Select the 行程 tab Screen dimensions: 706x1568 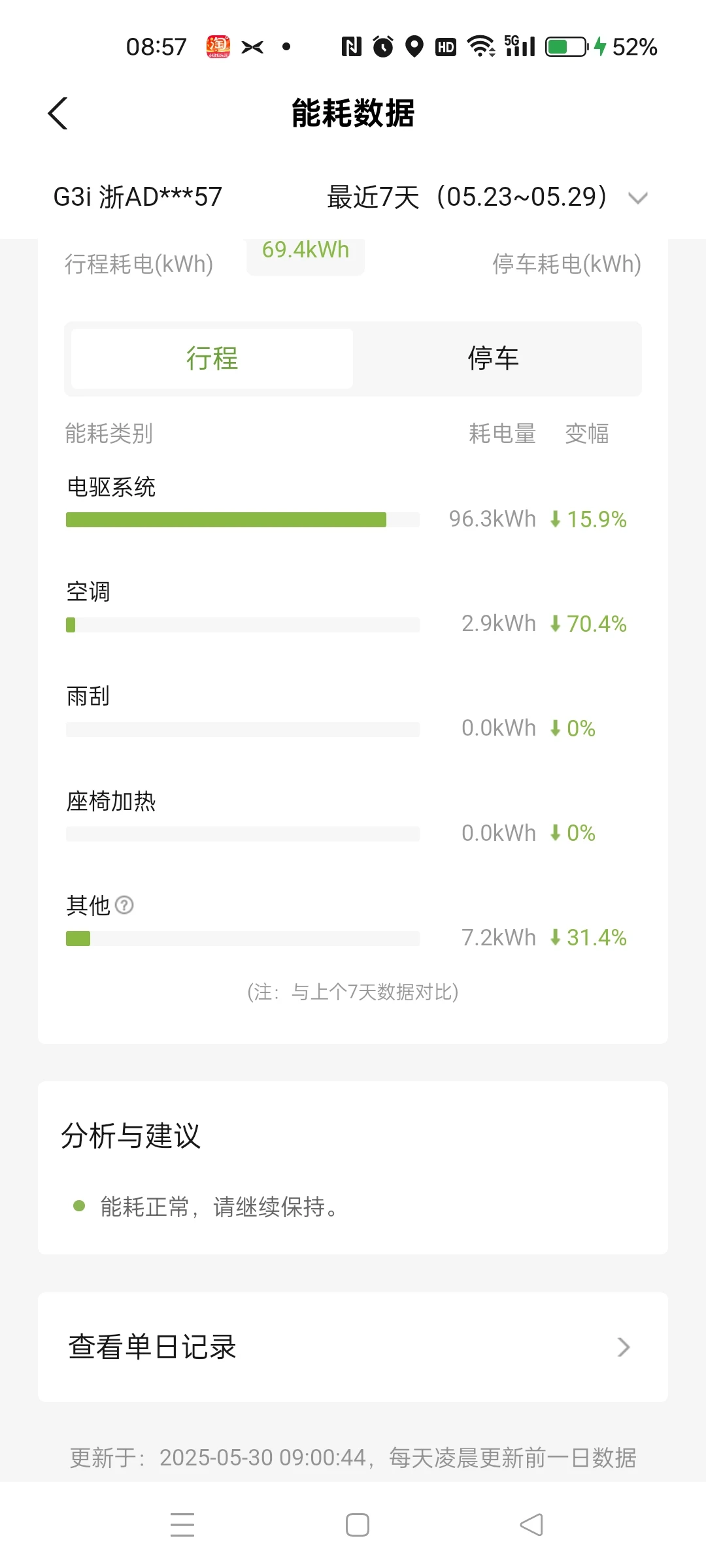(x=212, y=359)
